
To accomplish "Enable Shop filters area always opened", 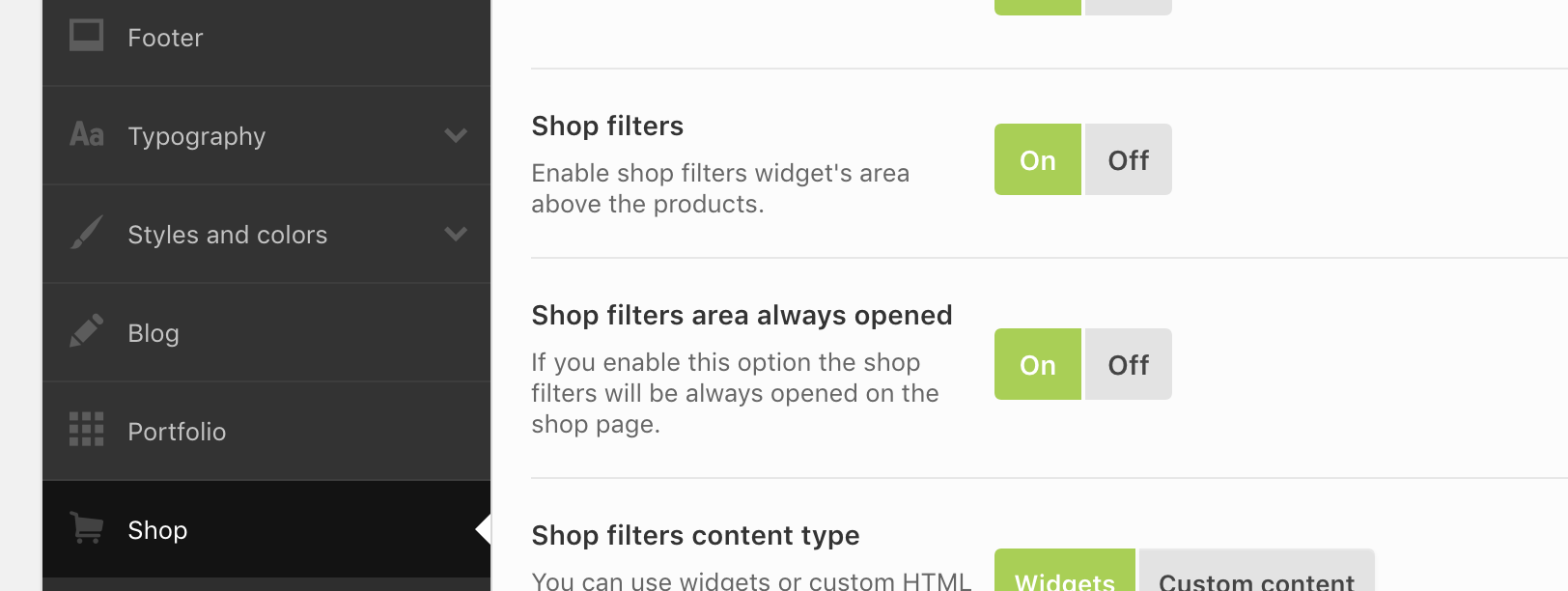I will click(x=1037, y=364).
